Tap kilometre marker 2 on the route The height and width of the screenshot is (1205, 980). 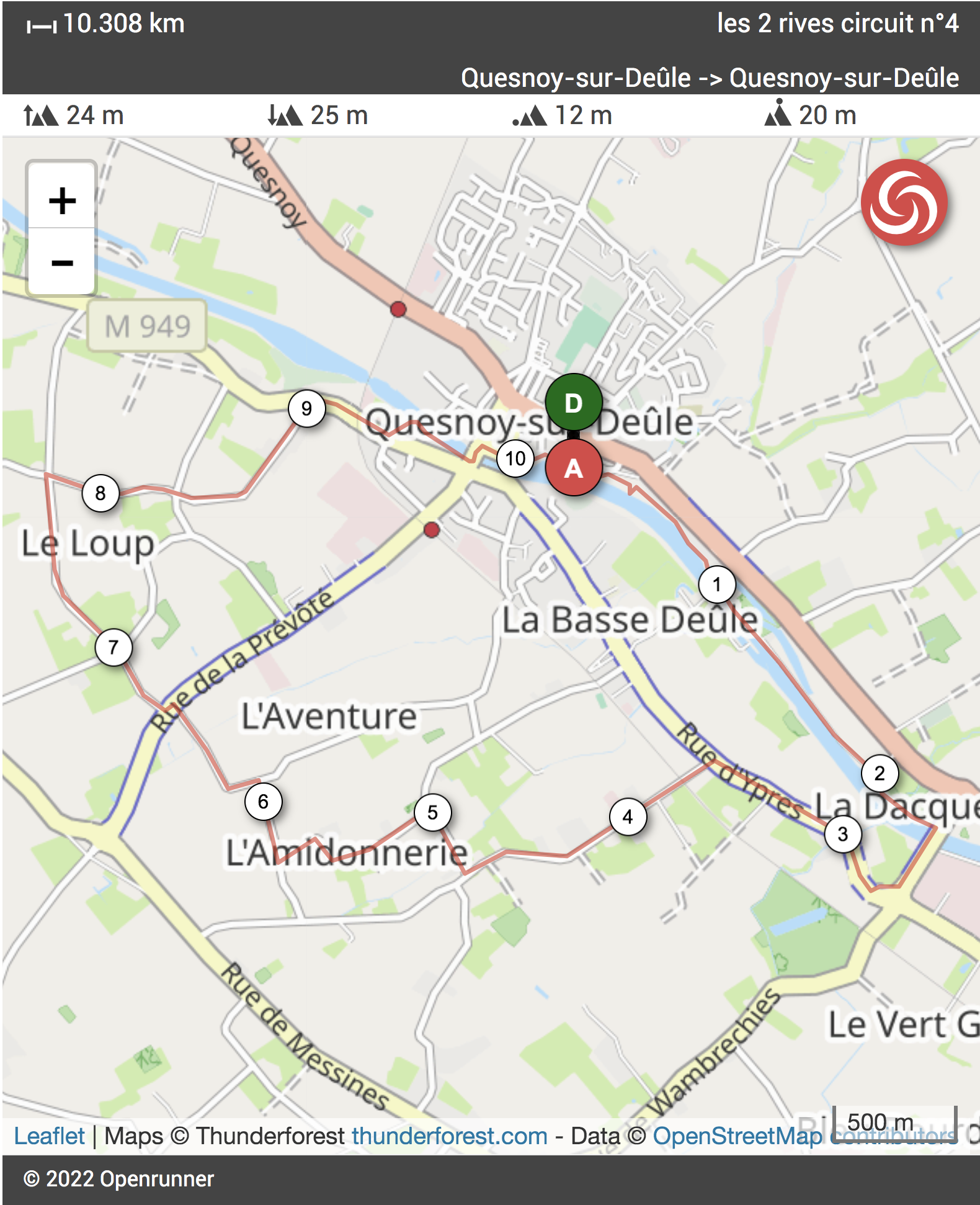click(879, 773)
